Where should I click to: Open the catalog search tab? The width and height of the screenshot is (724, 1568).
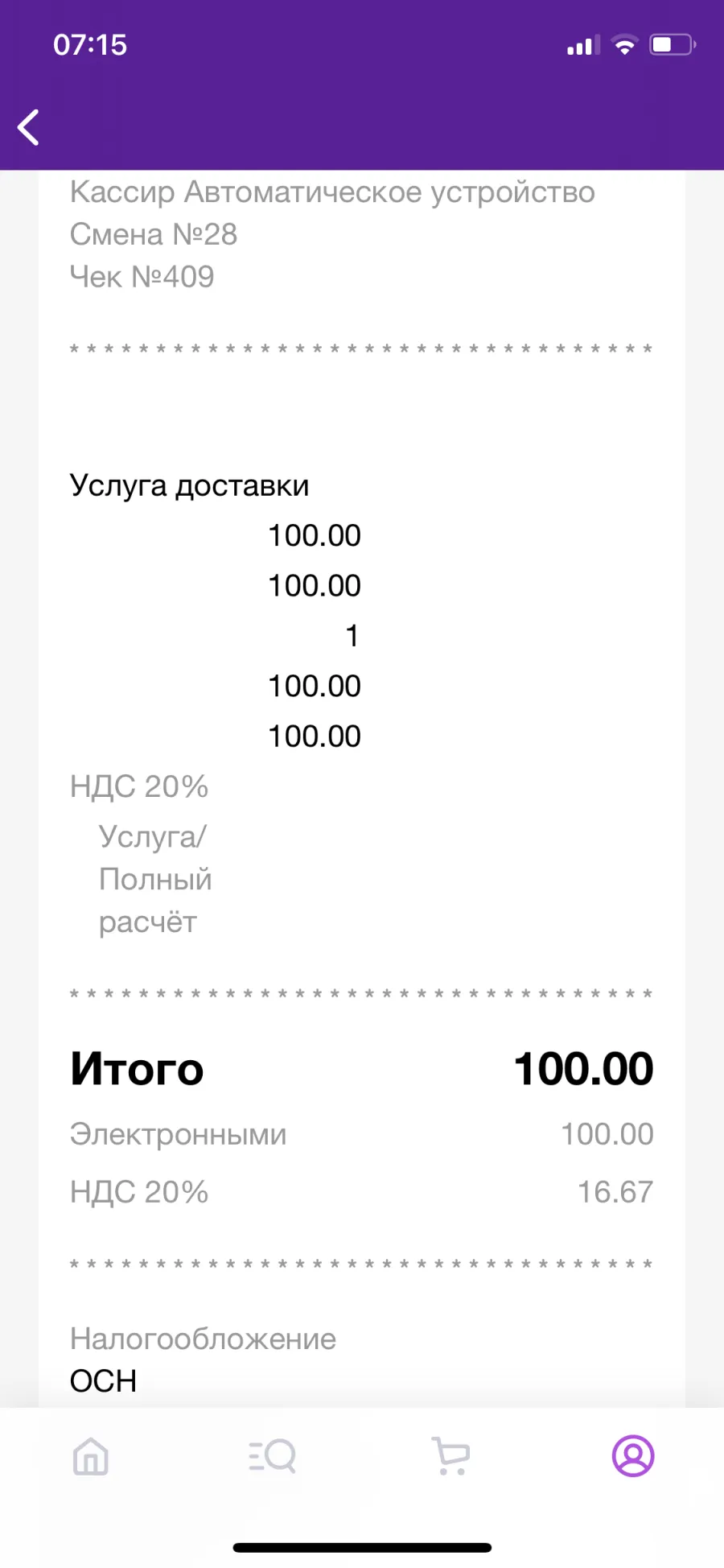tap(272, 1455)
